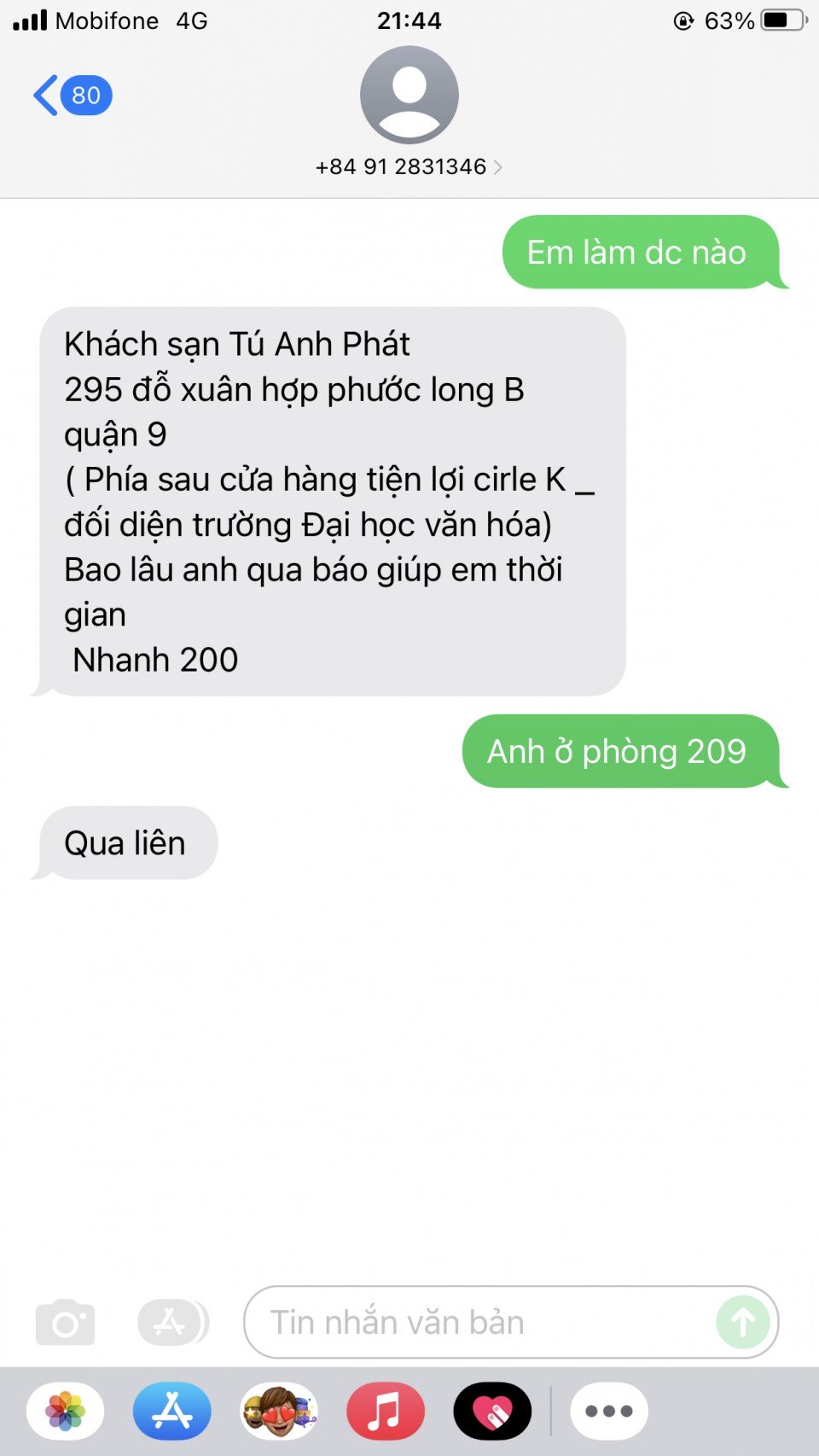819x1456 pixels.
Task: Open the Photos app in the app strip
Action: pos(66,1412)
